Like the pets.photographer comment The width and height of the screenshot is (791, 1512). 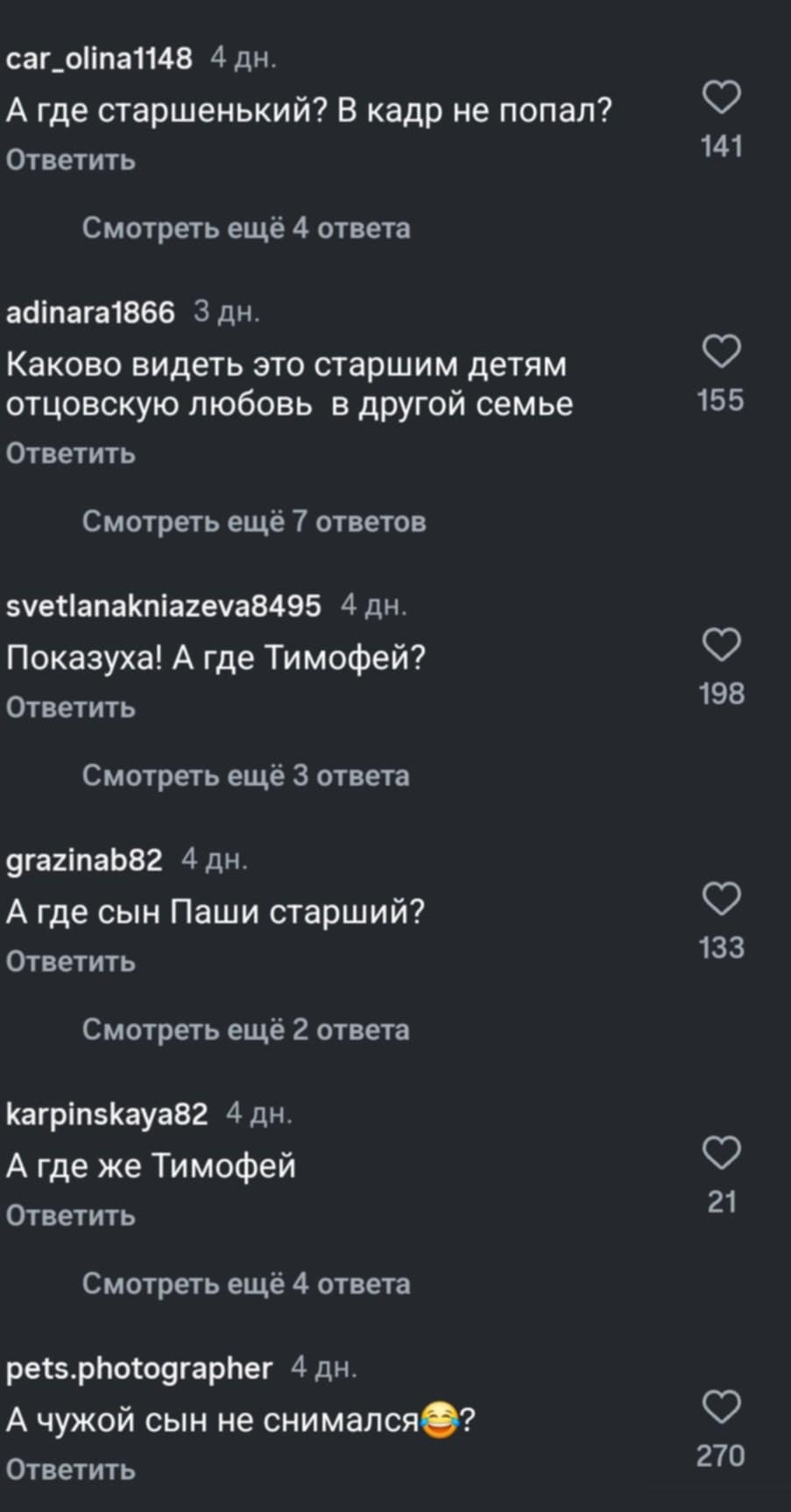[x=722, y=1407]
